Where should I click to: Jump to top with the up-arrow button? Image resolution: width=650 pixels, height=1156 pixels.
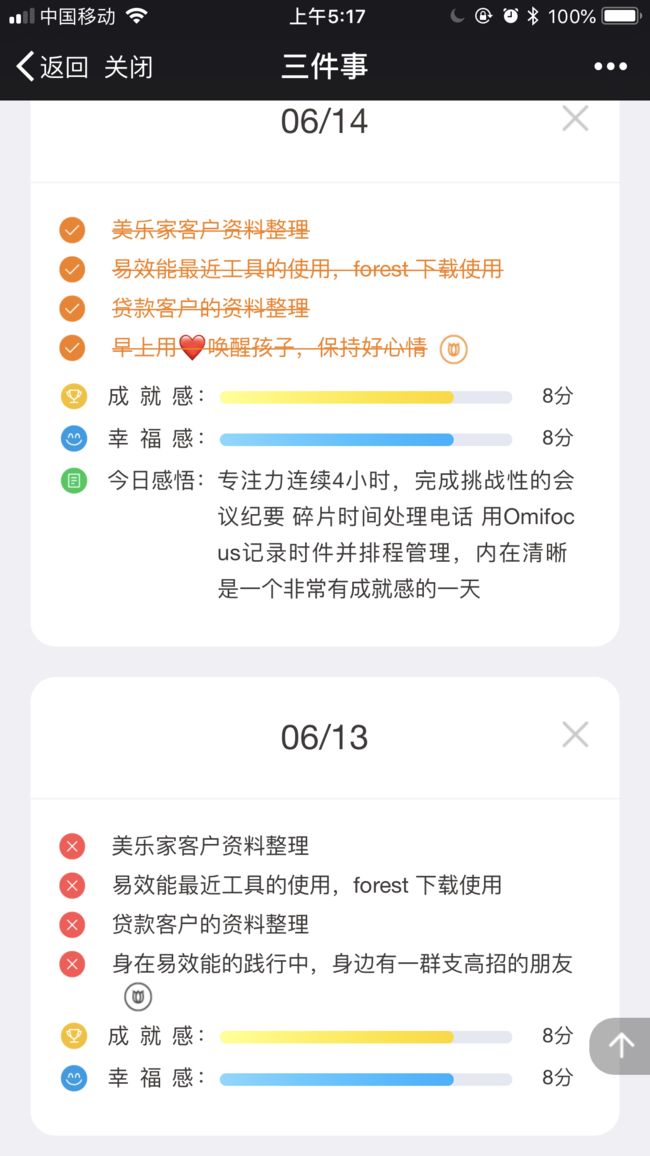(619, 1045)
